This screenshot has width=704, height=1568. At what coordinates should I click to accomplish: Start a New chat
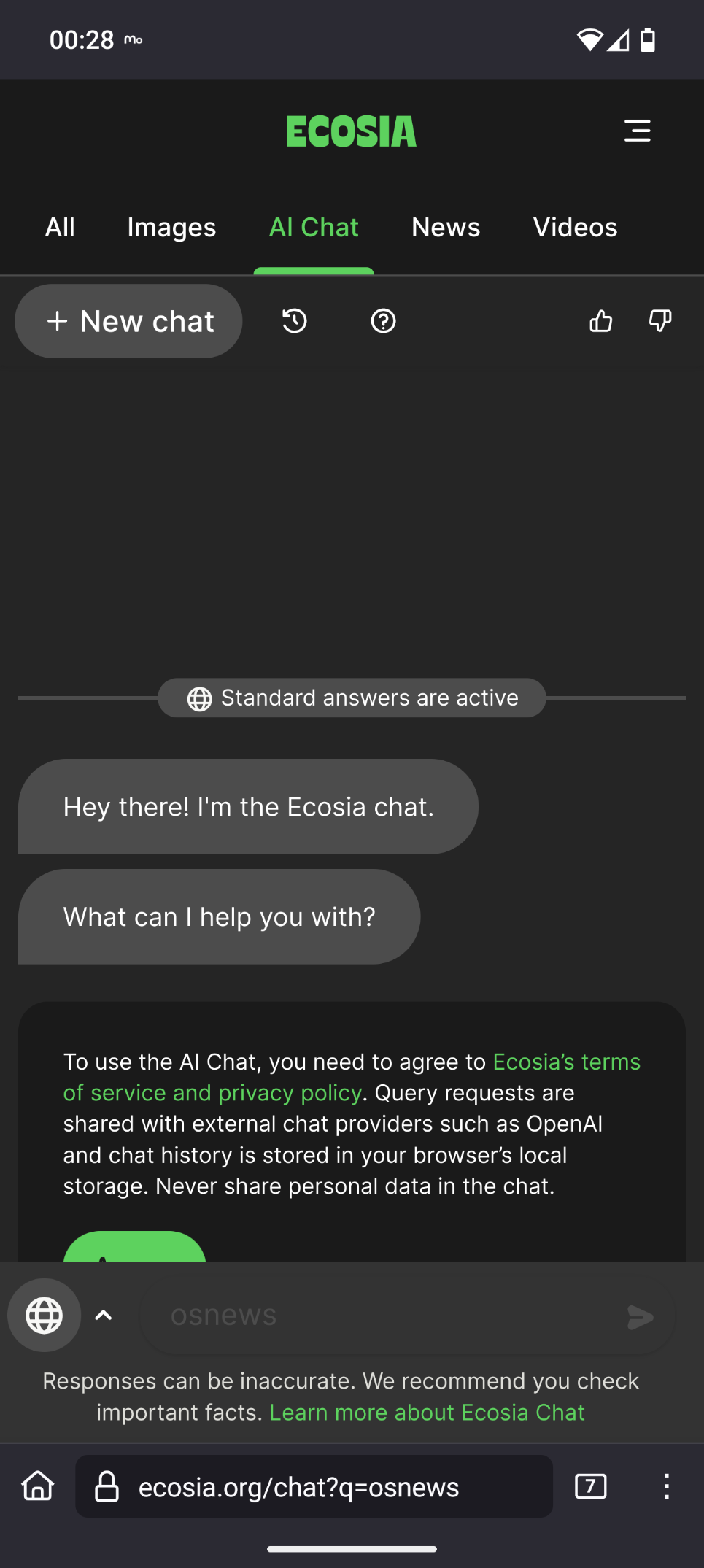coord(129,321)
